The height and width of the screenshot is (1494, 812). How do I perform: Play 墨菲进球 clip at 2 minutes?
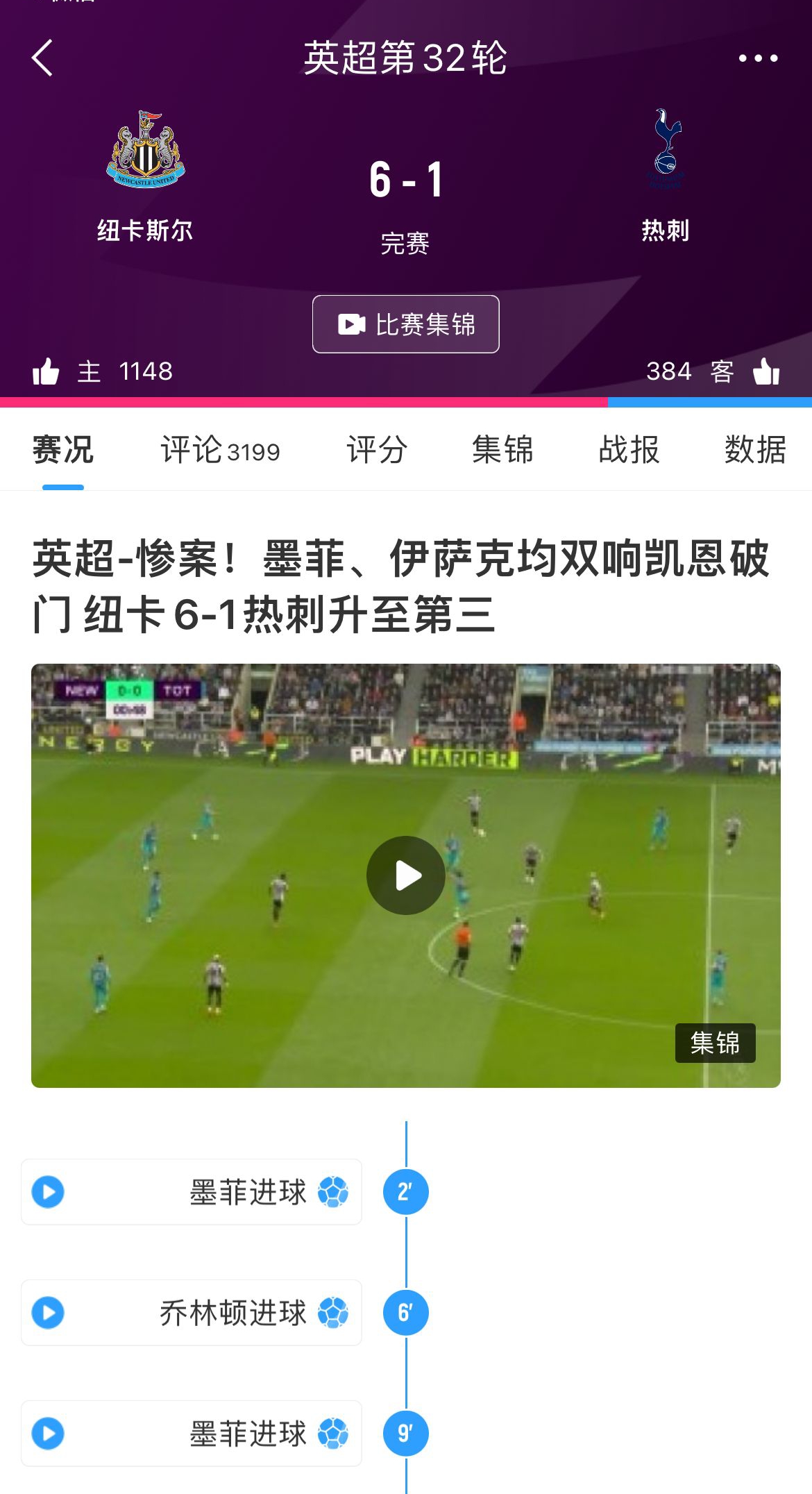click(x=49, y=1192)
